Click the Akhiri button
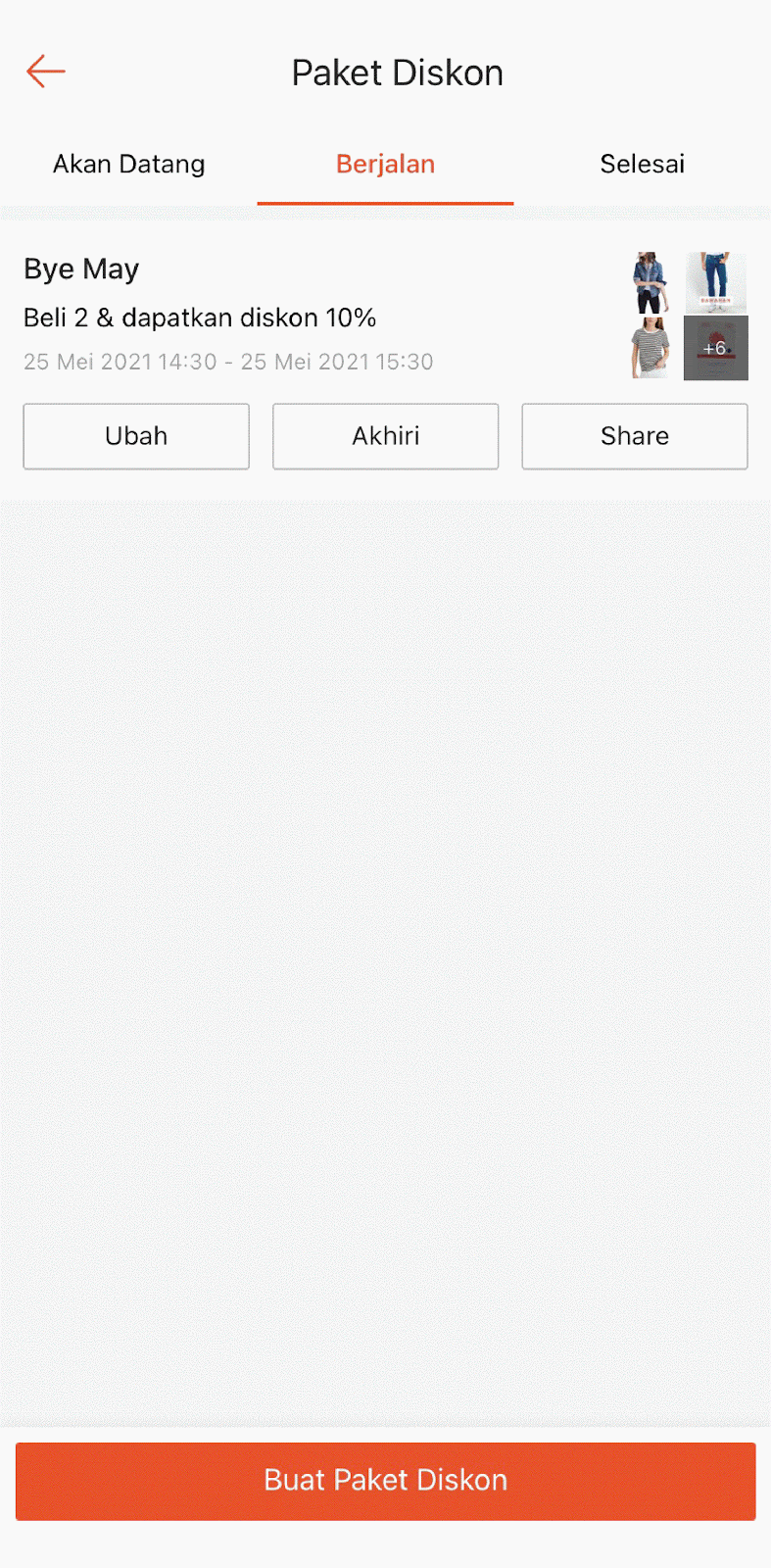Image resolution: width=771 pixels, height=1568 pixels. (385, 436)
